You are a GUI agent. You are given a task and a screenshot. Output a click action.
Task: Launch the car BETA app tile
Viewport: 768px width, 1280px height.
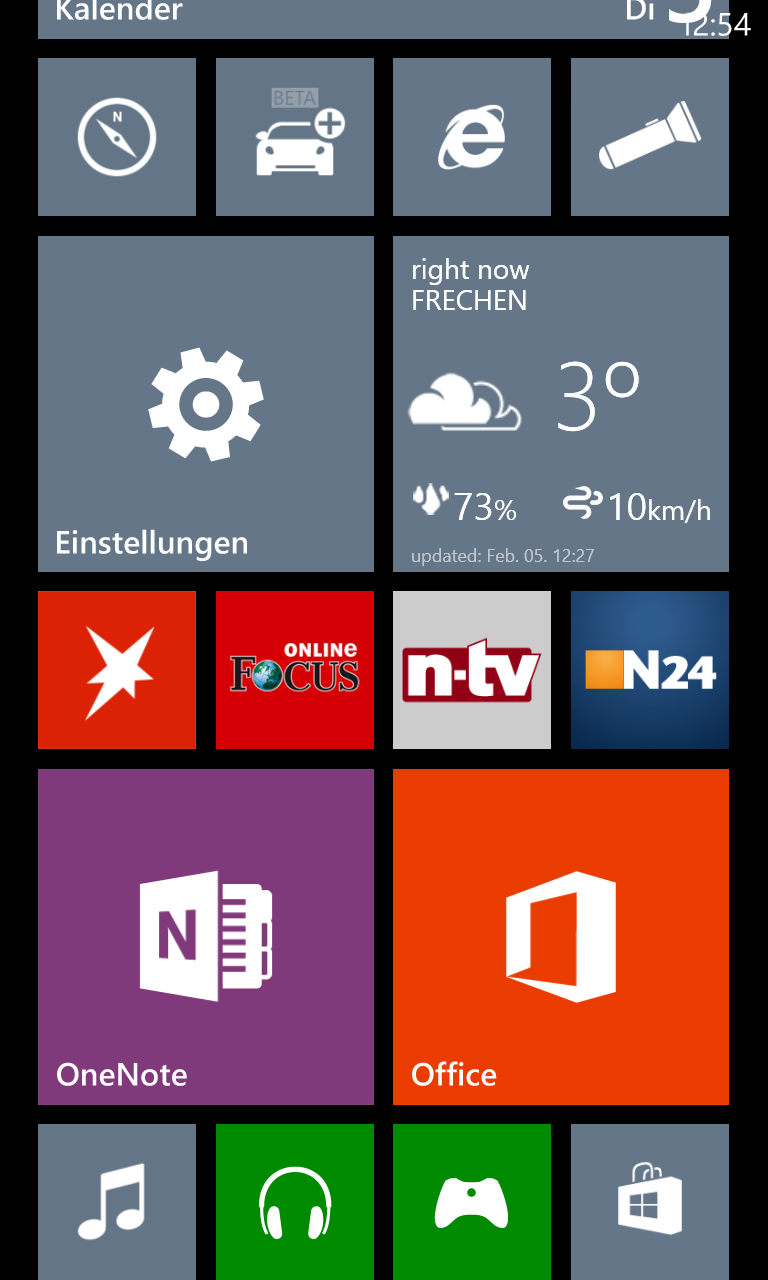pyautogui.click(x=295, y=137)
